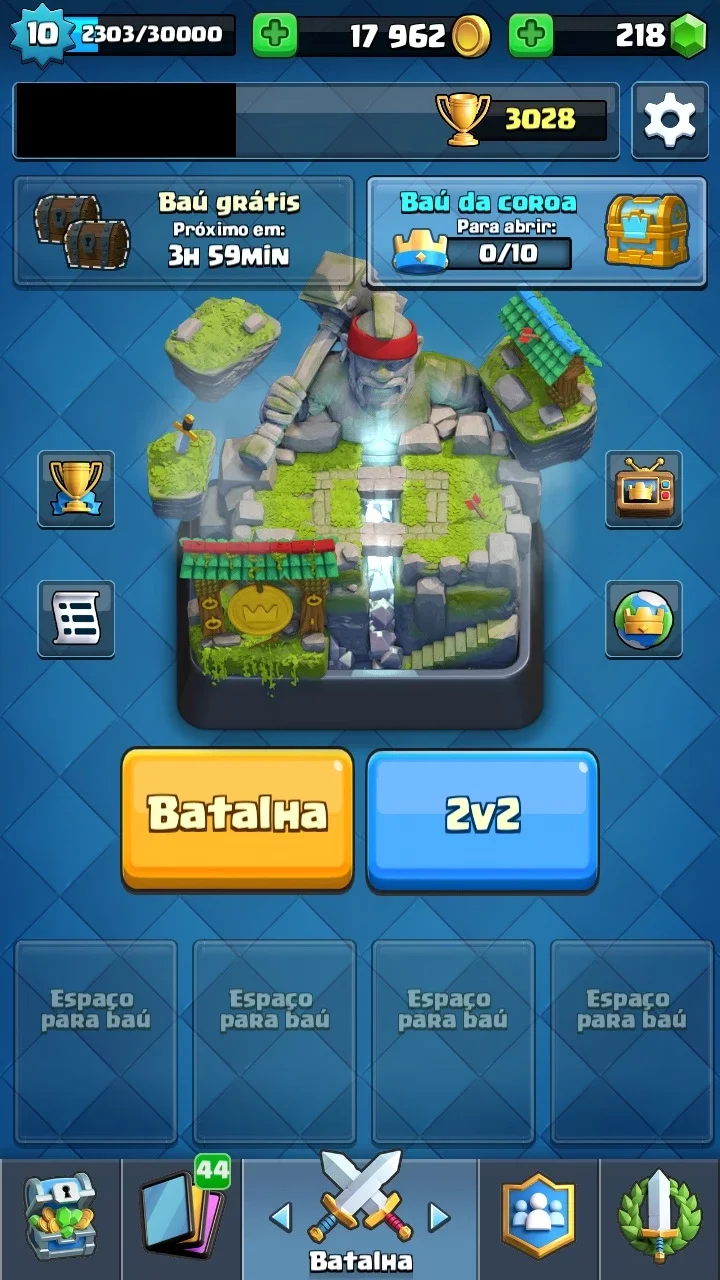Image resolution: width=720 pixels, height=1280 pixels.
Task: Tap the green plus to buy gems
Action: 531,36
